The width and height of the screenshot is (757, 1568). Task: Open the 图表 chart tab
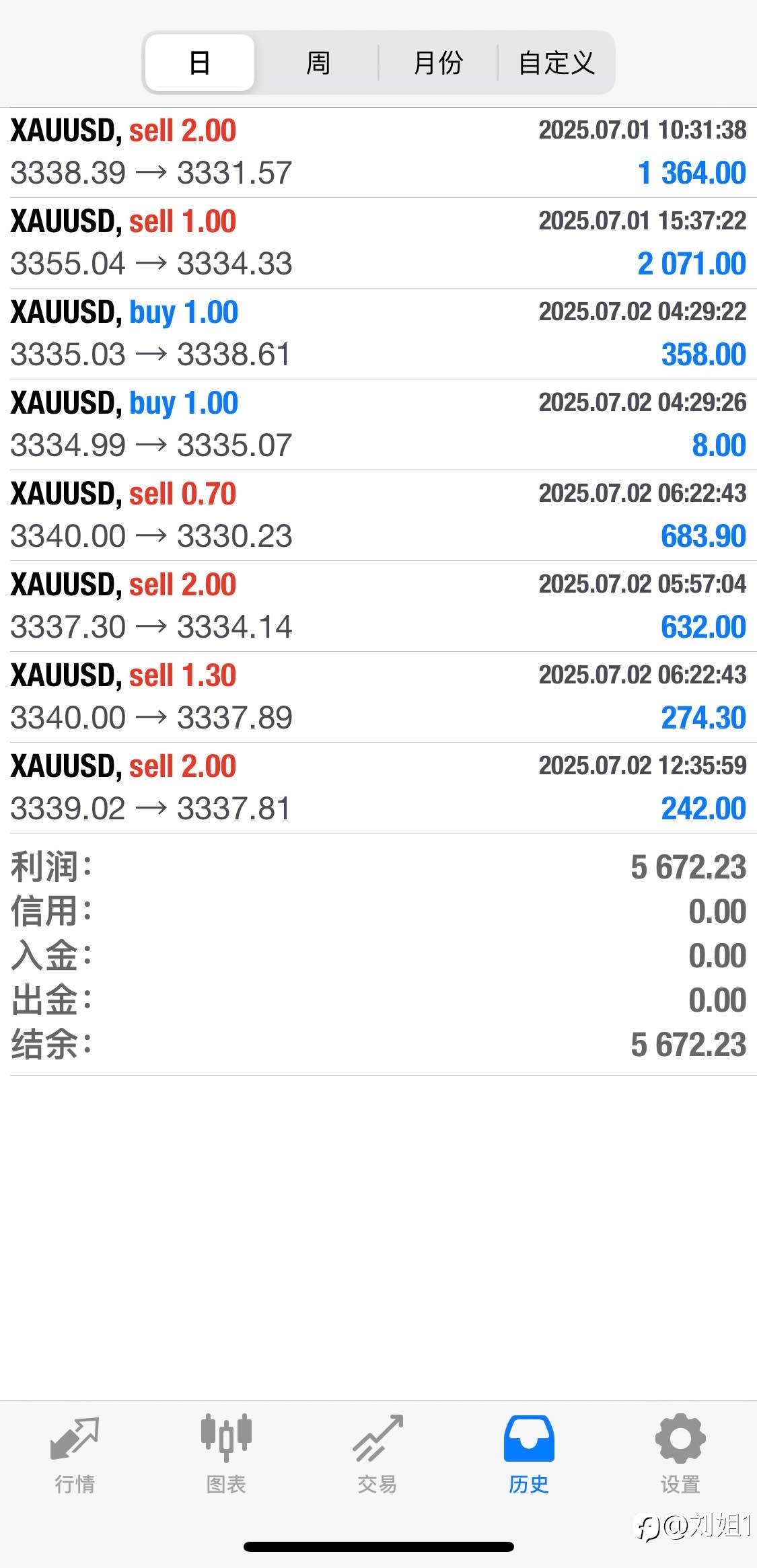coord(226,1455)
